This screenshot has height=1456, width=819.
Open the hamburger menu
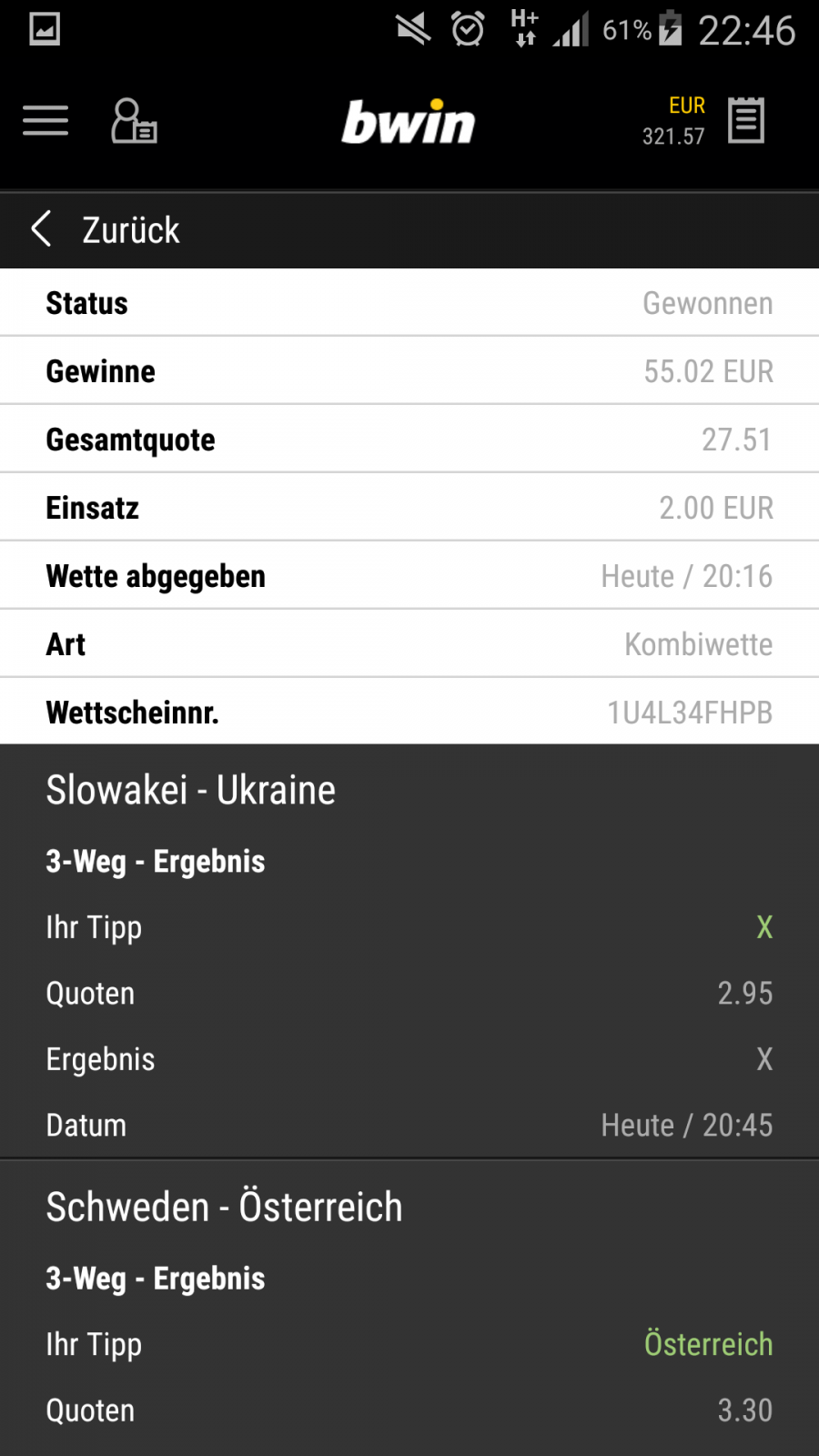click(x=45, y=121)
